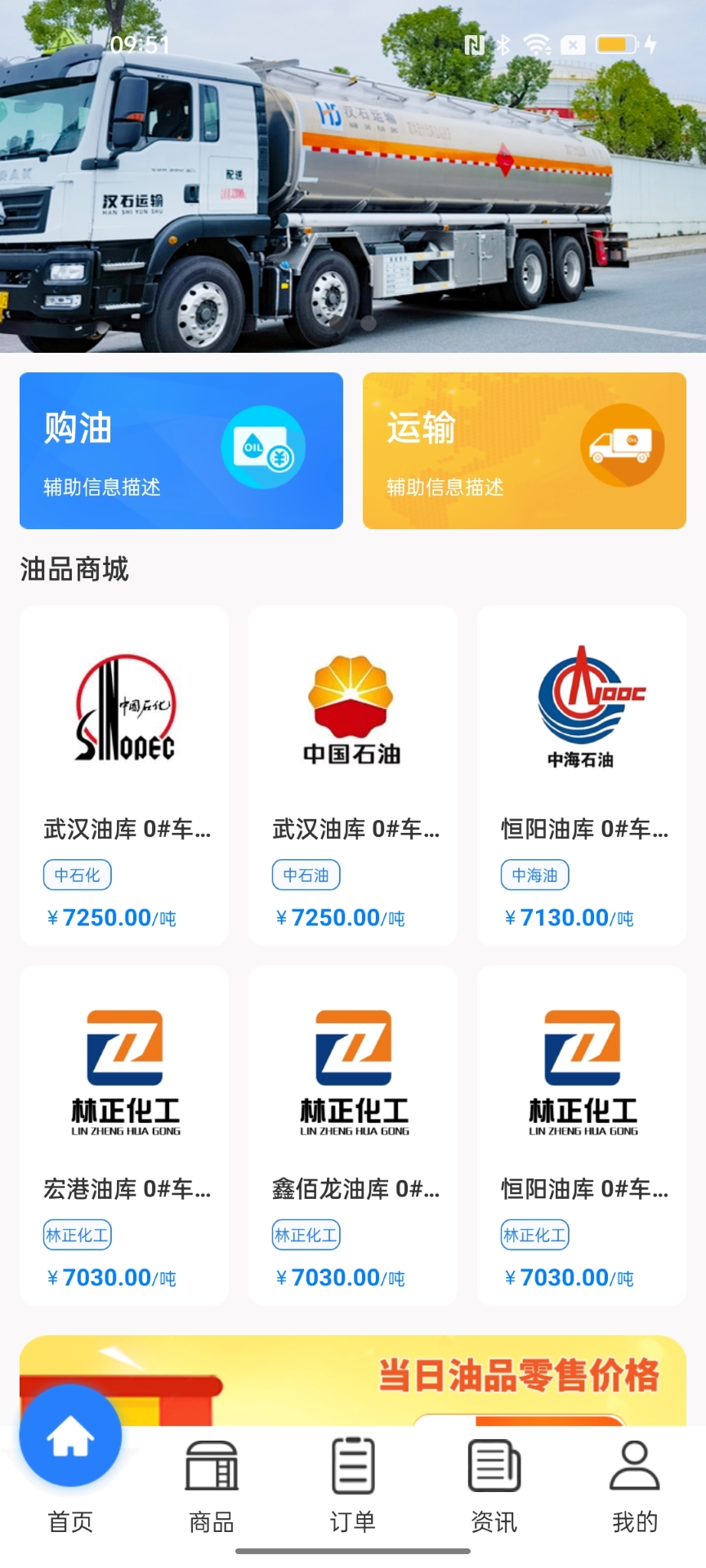This screenshot has width=706, height=1568.
Task: Tap the tanker truck carousel banner
Action: [353, 188]
